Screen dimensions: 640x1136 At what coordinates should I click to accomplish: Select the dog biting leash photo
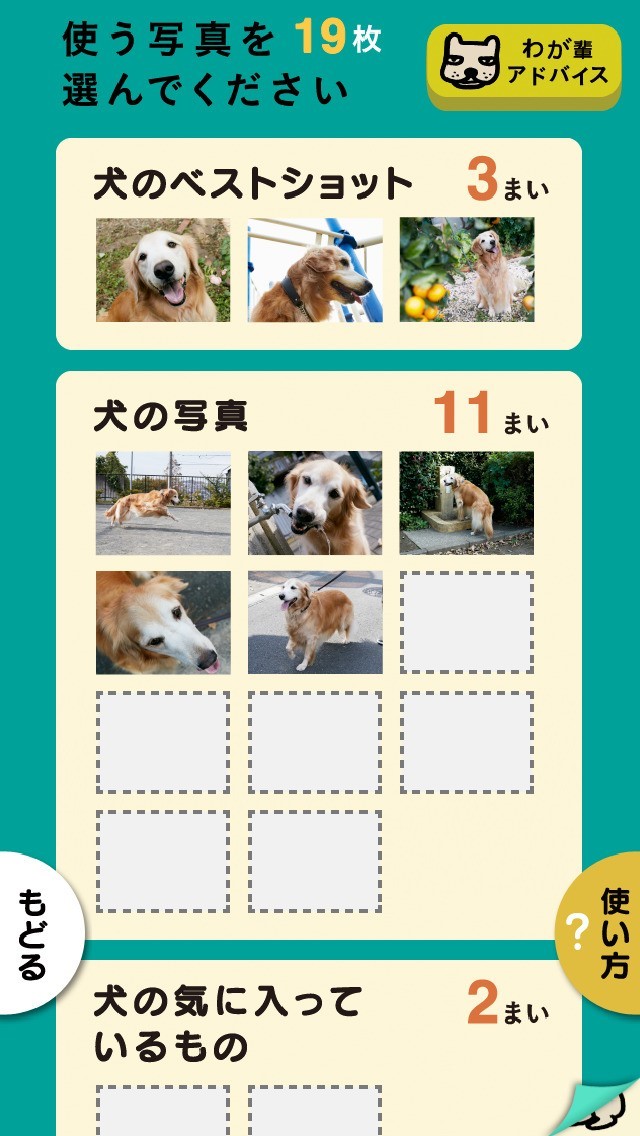pos(315,504)
